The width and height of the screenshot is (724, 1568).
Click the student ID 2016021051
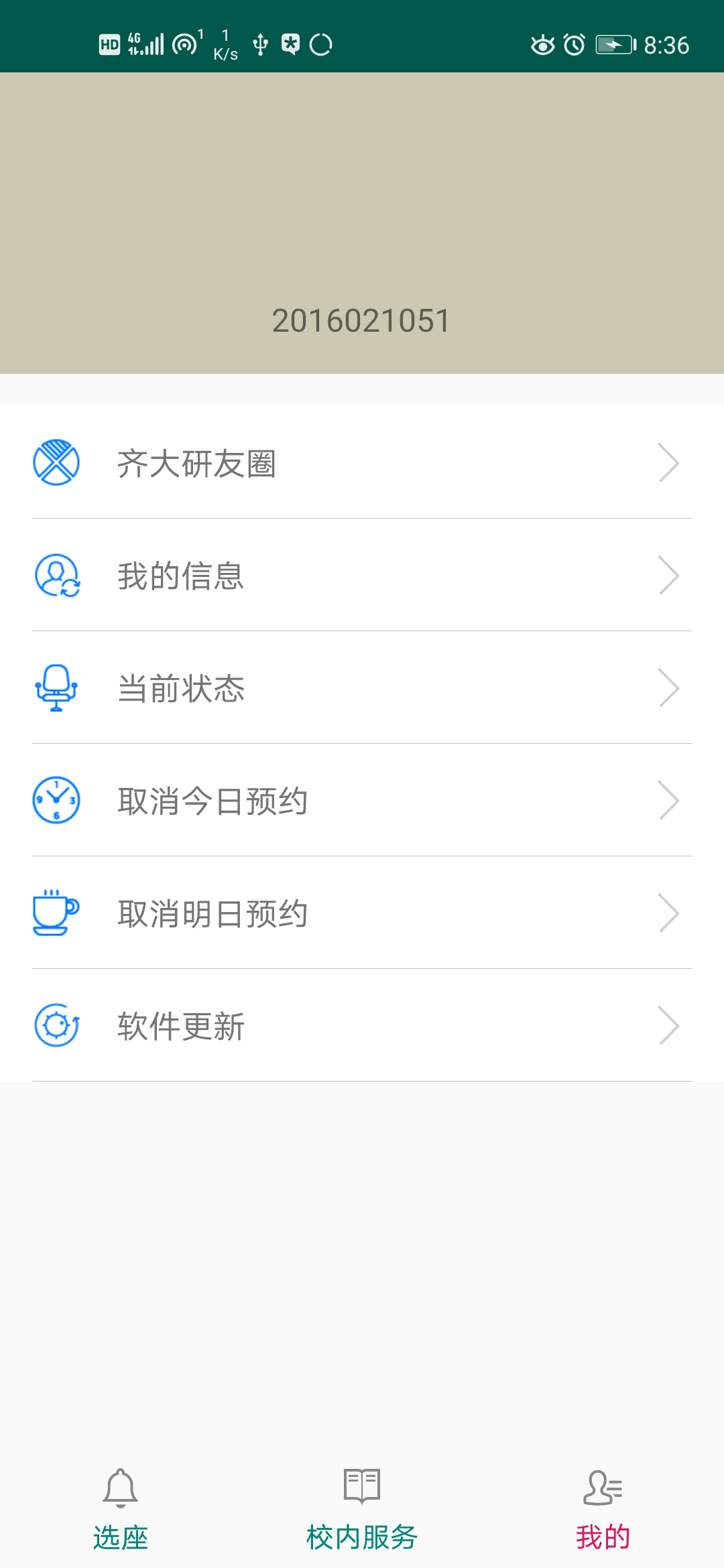pos(362,321)
